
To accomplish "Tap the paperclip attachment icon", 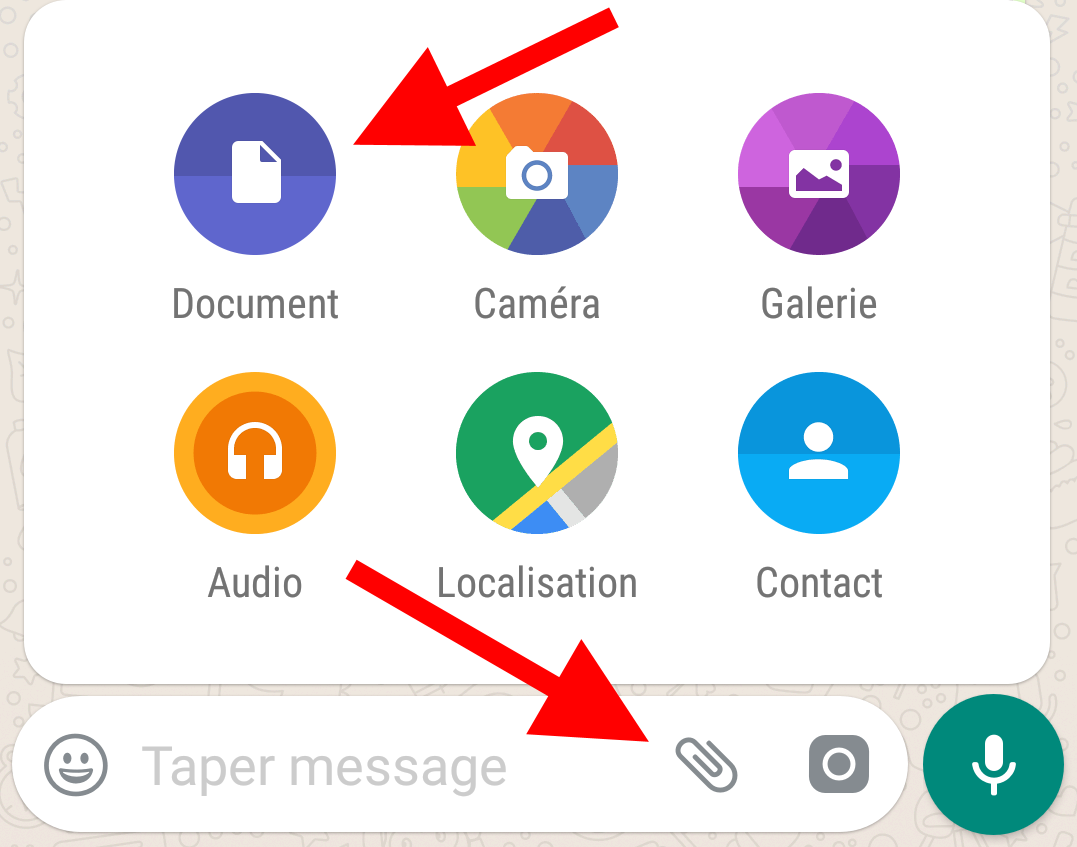I will [707, 765].
